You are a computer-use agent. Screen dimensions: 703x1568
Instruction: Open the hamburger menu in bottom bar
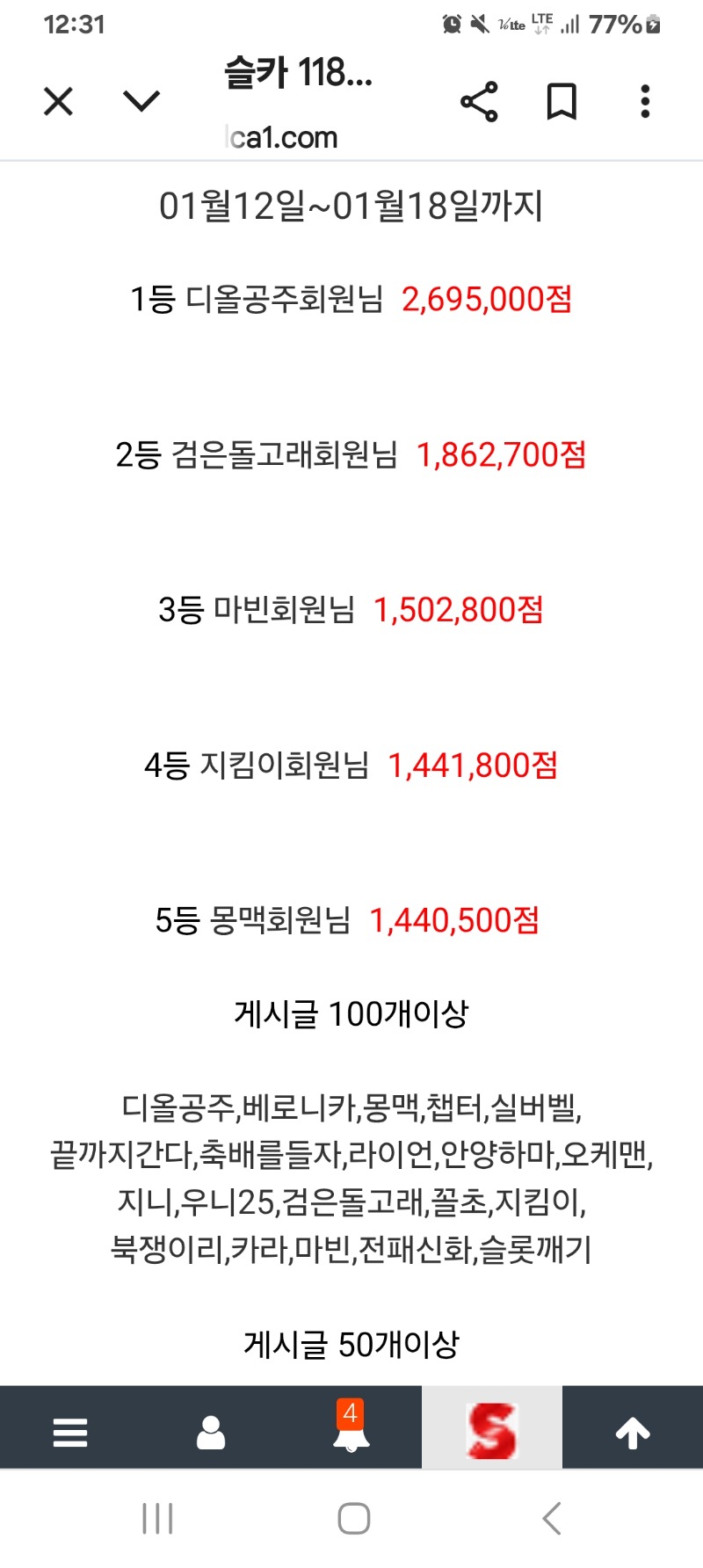(70, 1433)
